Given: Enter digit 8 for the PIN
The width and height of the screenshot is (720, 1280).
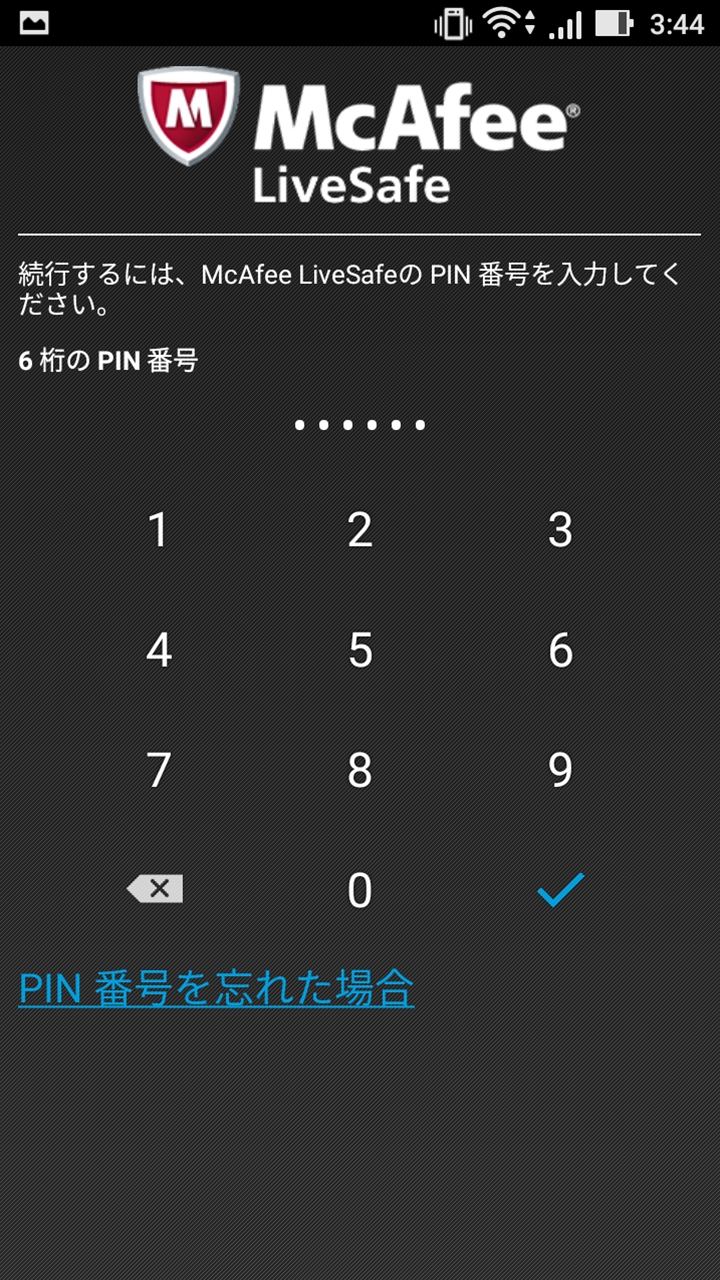Looking at the screenshot, I should tap(360, 770).
